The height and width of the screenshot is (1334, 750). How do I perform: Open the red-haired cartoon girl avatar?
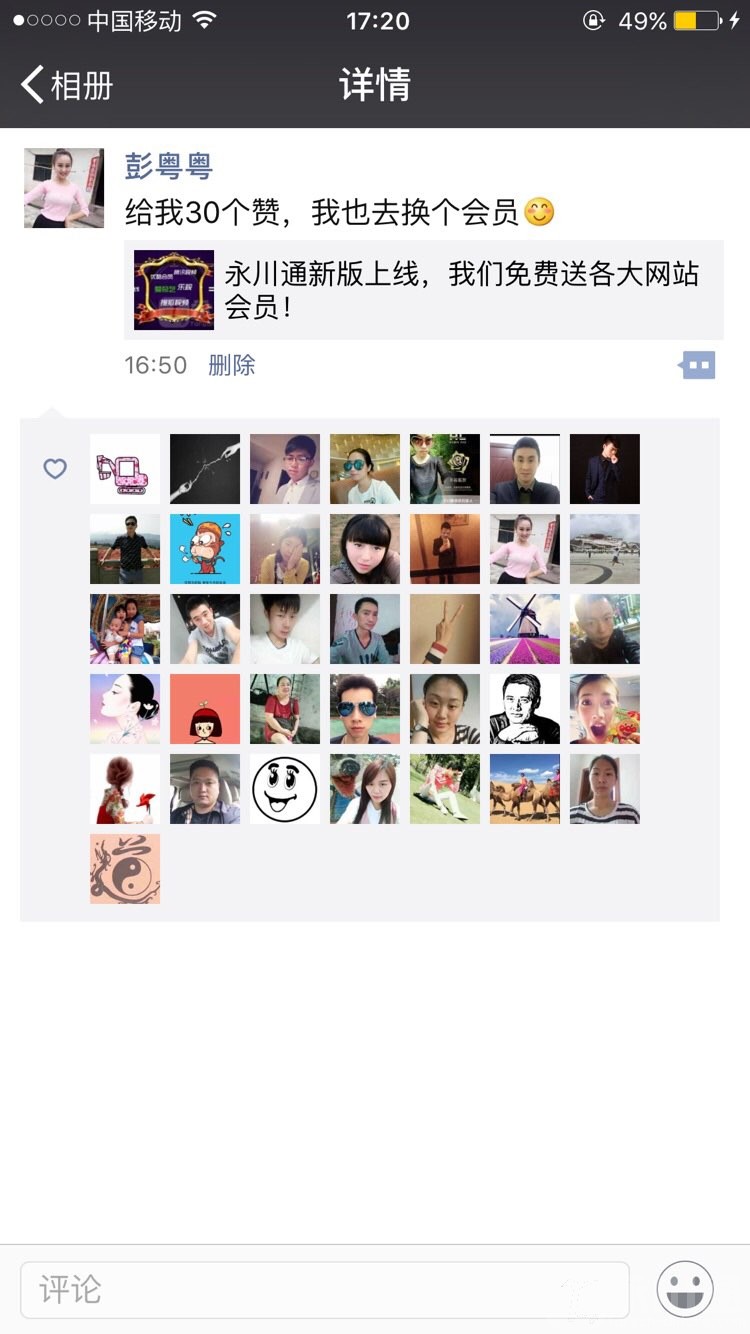tap(205, 709)
